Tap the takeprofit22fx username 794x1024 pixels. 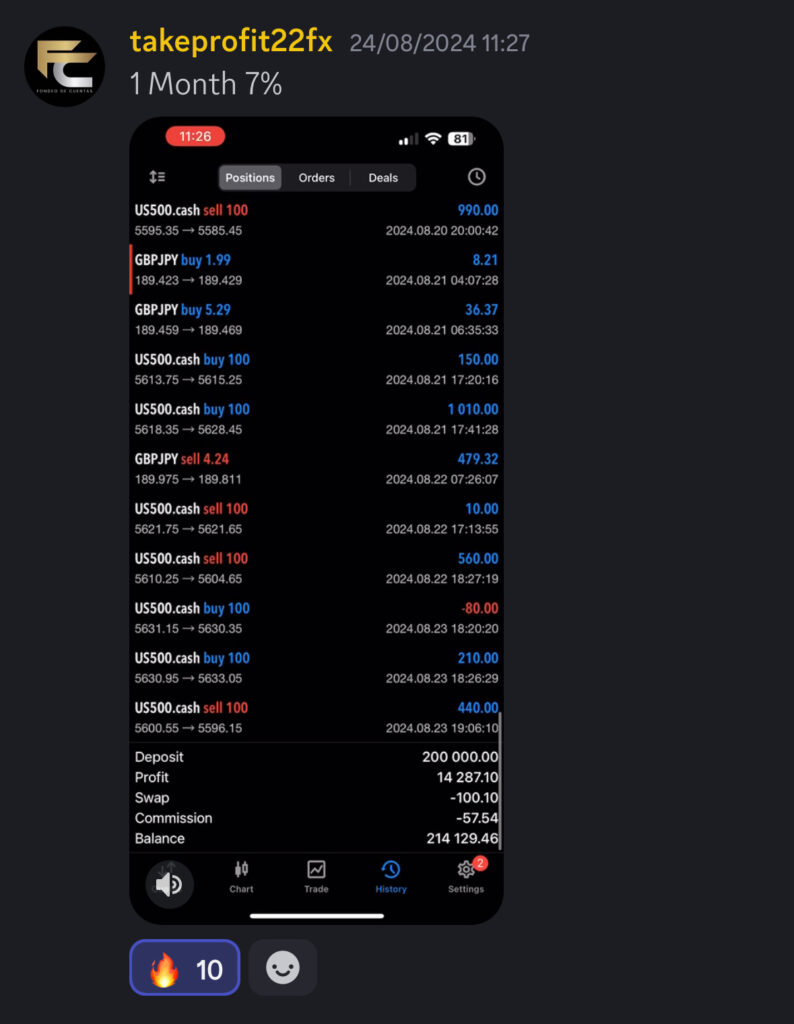(x=231, y=43)
